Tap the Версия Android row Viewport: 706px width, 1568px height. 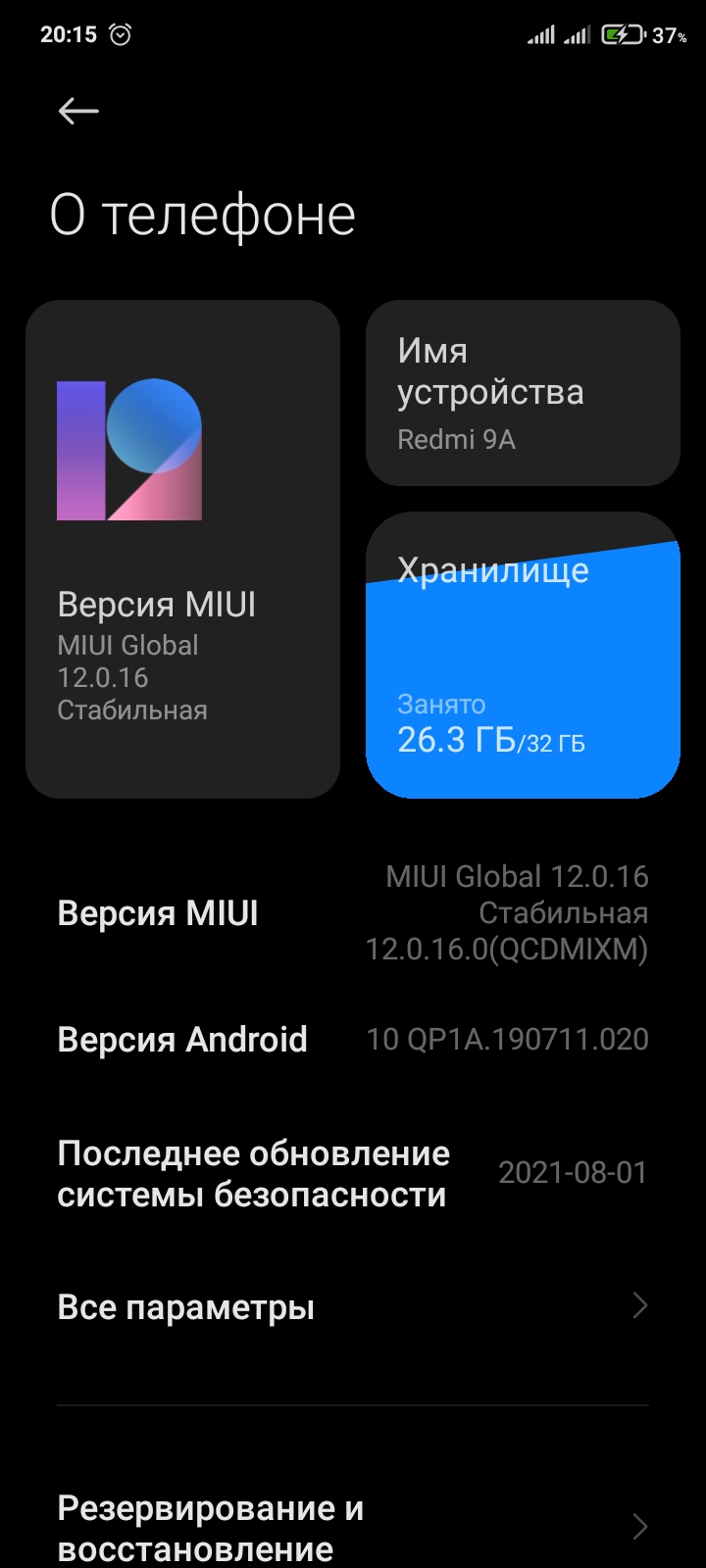point(353,1040)
